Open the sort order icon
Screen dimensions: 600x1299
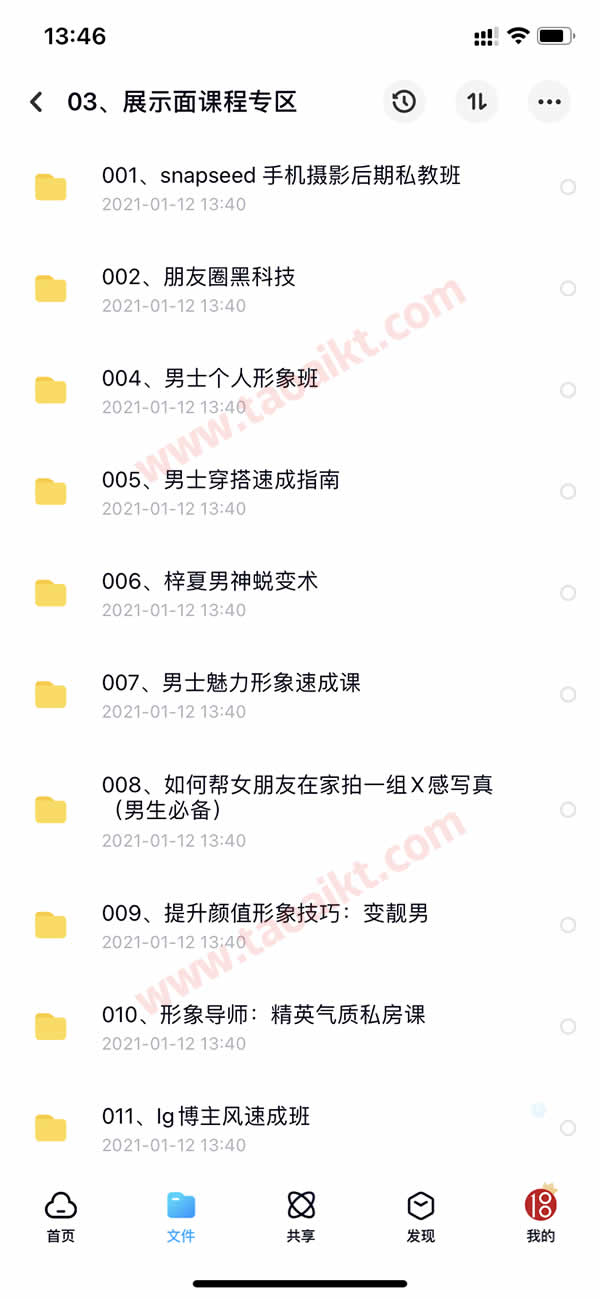pyautogui.click(x=477, y=102)
